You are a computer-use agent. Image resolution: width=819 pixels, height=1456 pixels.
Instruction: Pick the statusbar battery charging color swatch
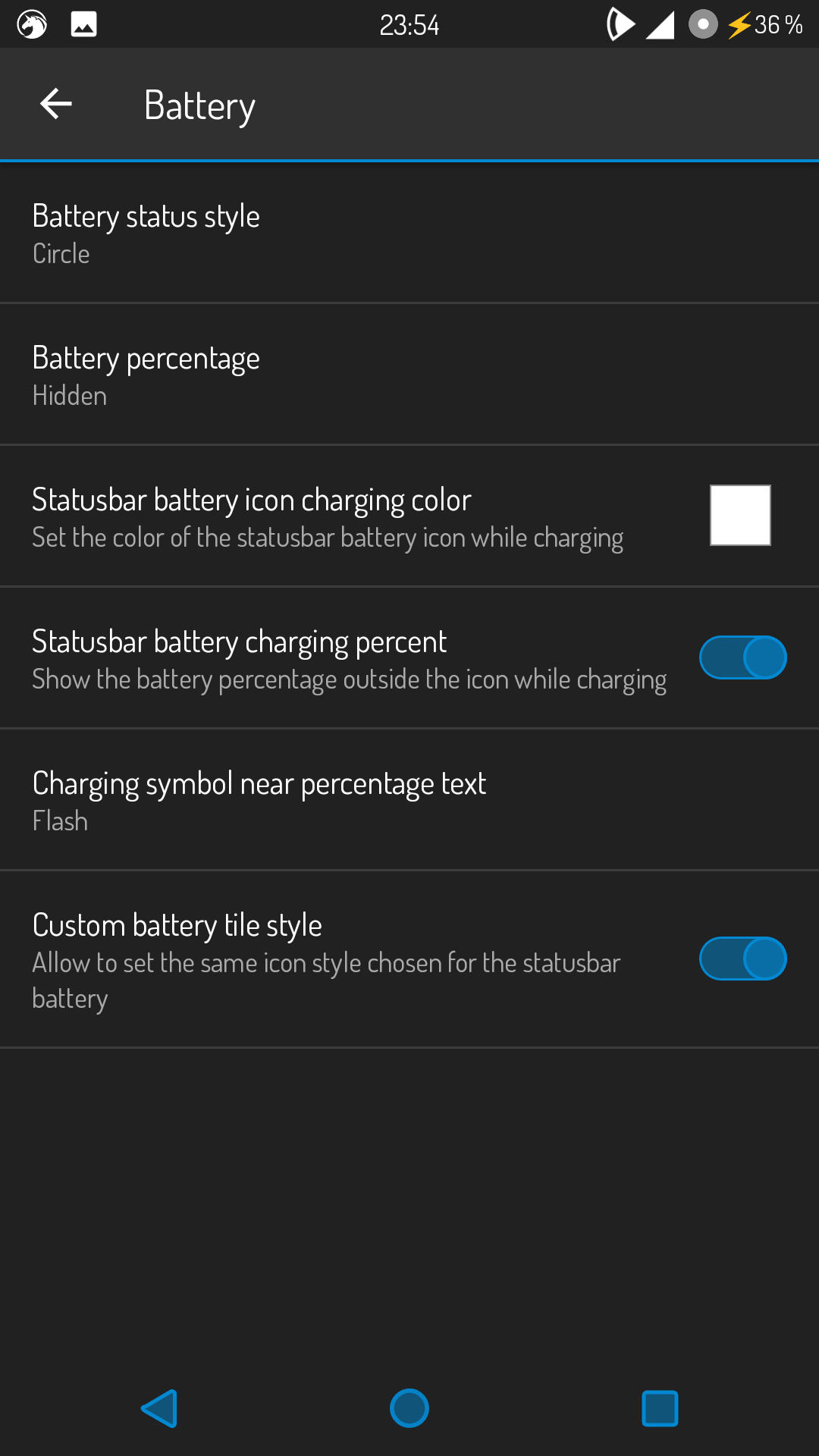(x=739, y=516)
